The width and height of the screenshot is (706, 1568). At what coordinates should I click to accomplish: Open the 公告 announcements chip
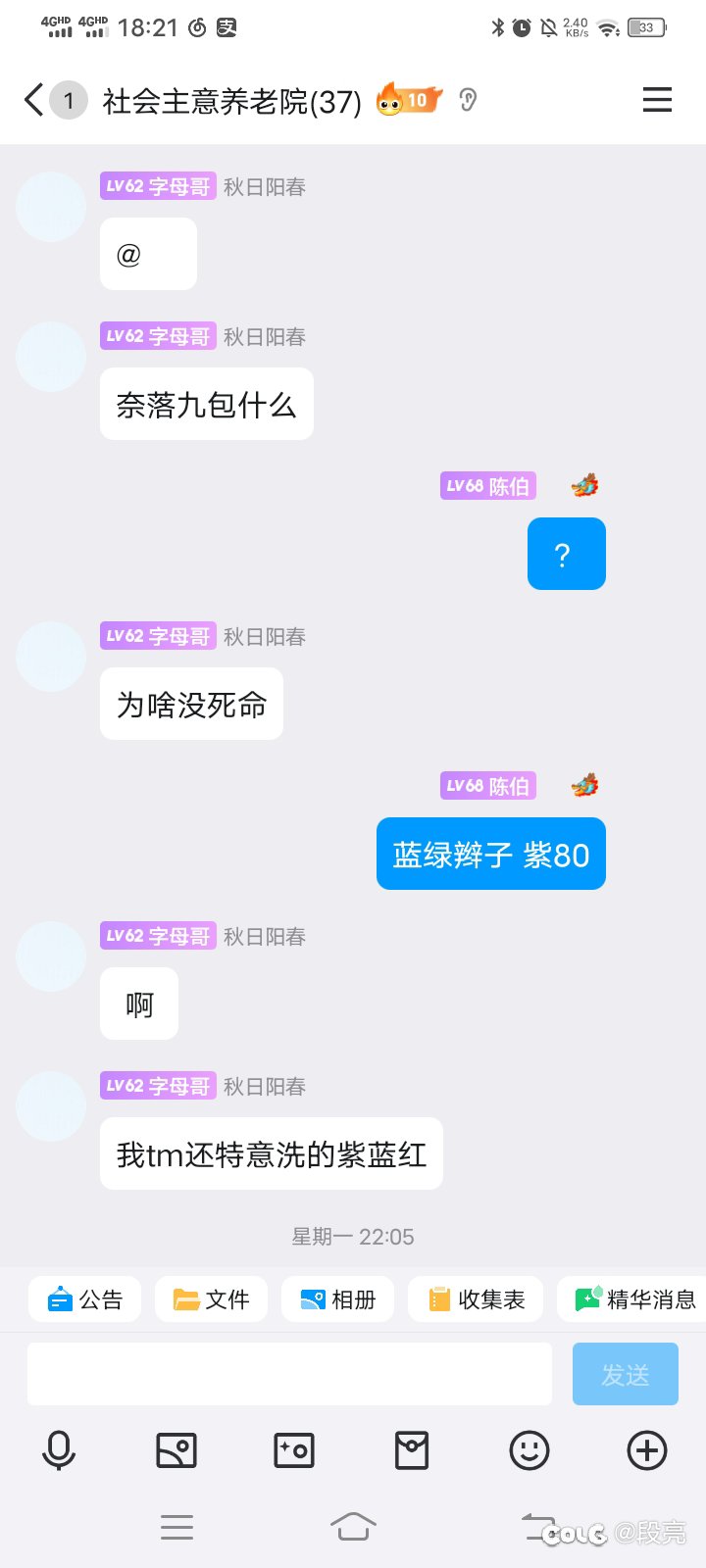84,1299
